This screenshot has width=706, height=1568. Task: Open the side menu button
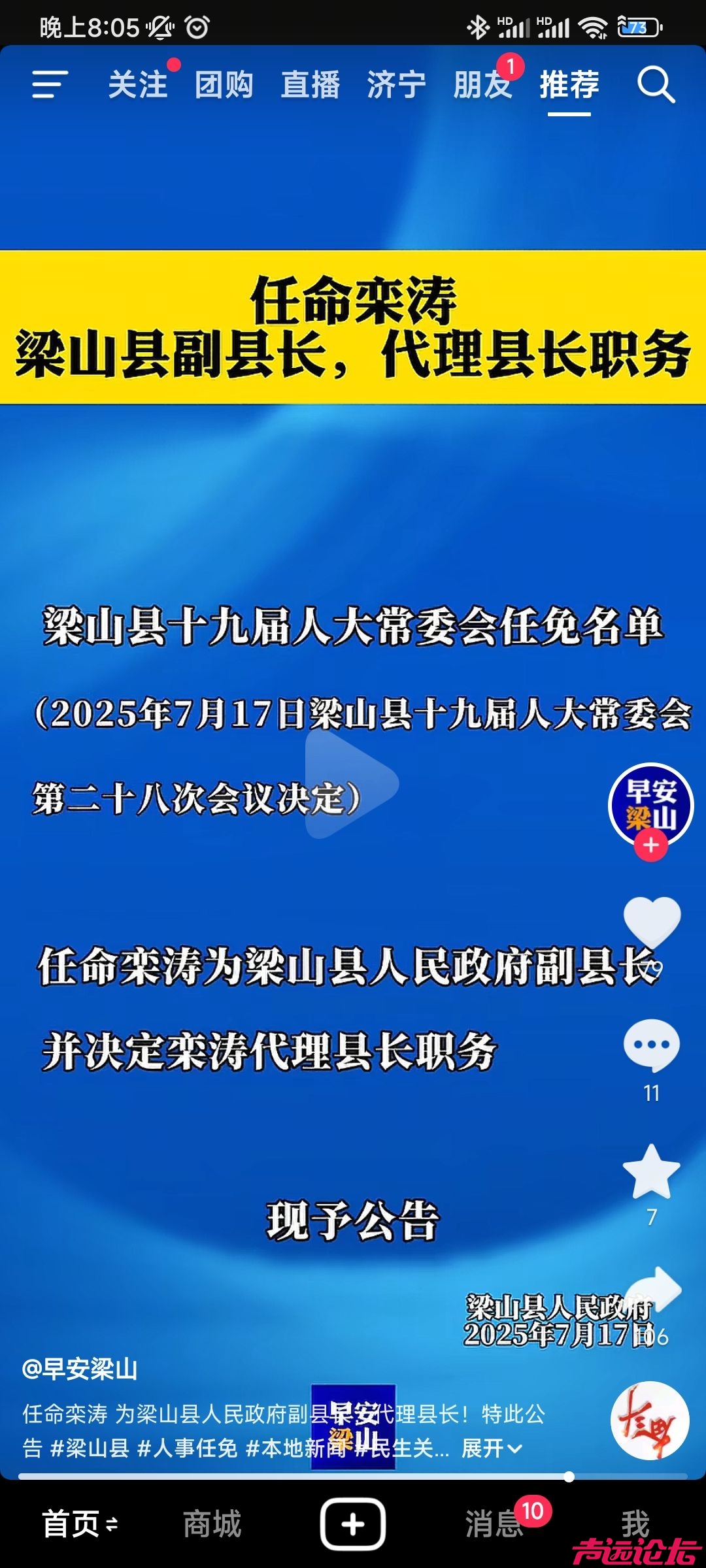(50, 85)
